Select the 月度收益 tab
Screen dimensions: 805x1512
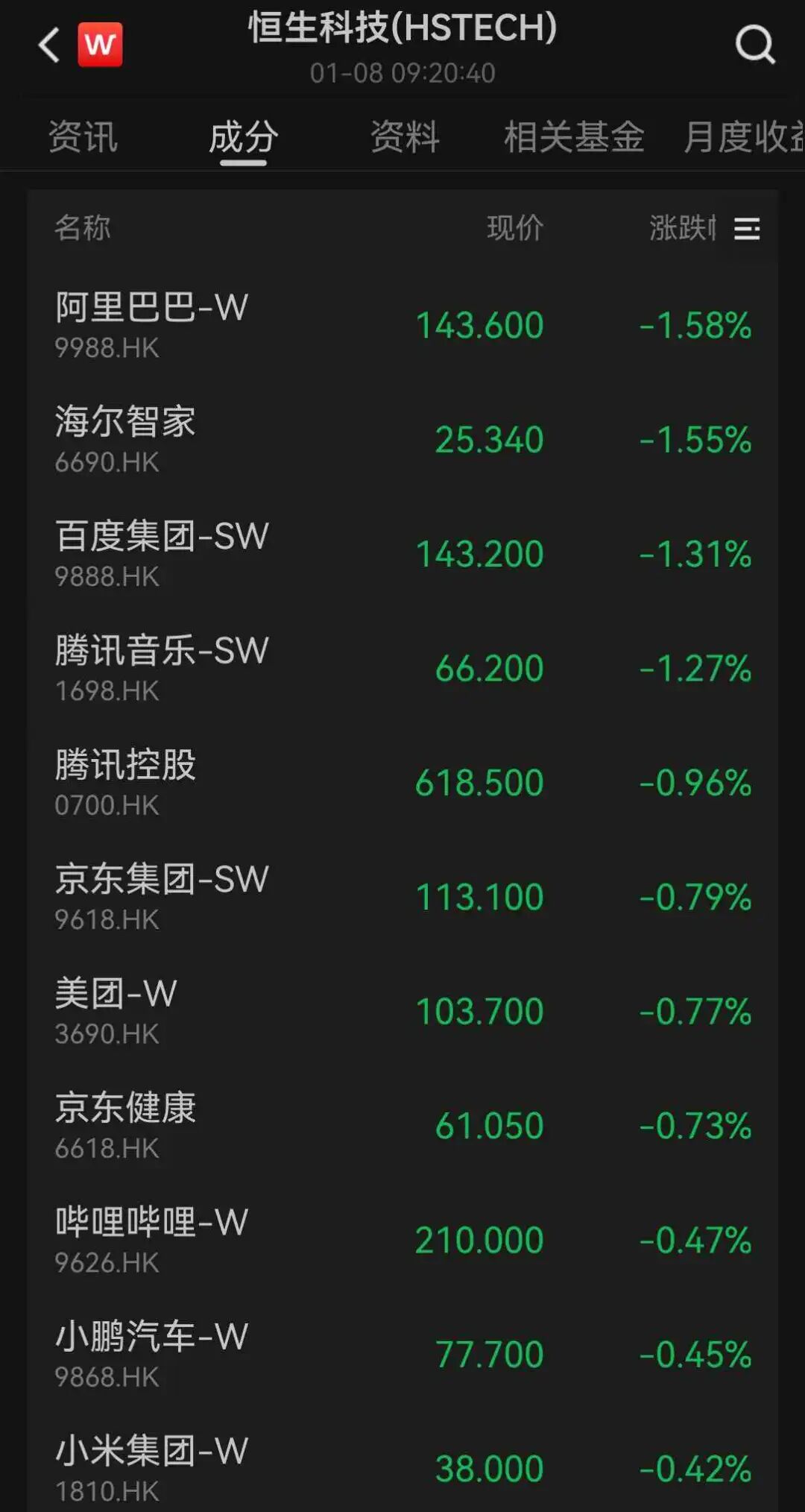tap(742, 137)
